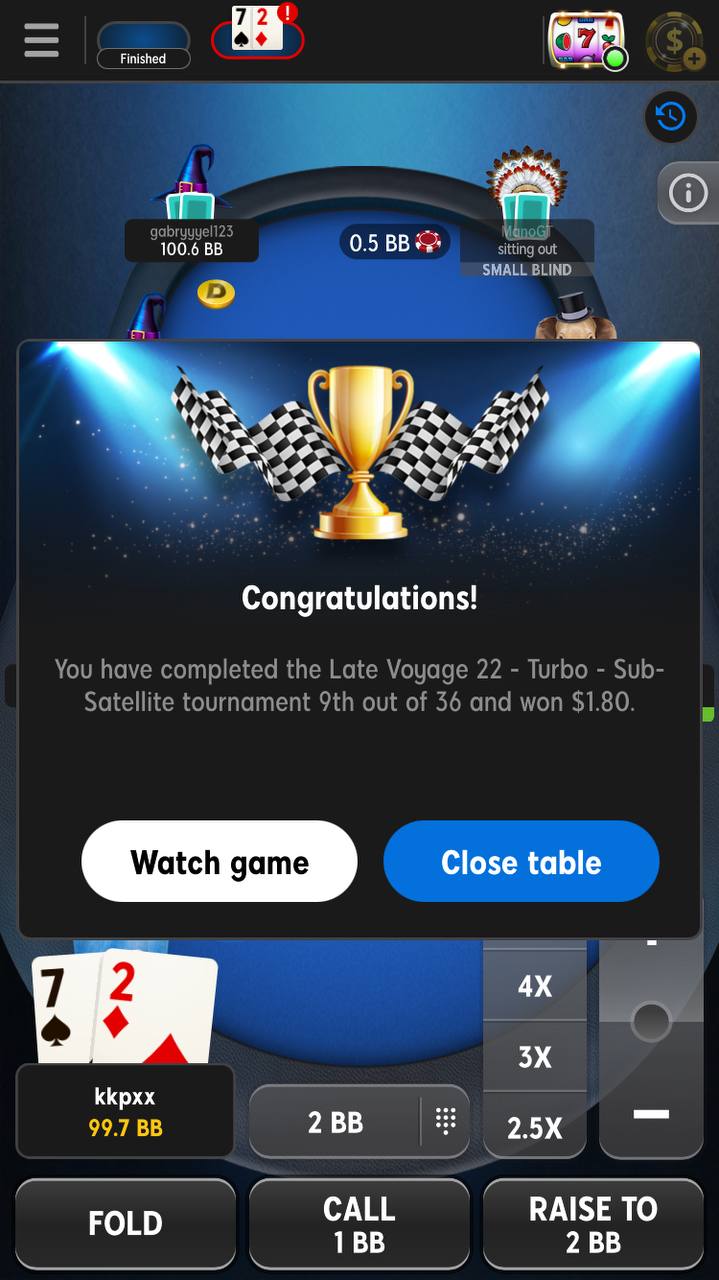The width and height of the screenshot is (719, 1280).
Task: Call 1 BB
Action: 359,1223
